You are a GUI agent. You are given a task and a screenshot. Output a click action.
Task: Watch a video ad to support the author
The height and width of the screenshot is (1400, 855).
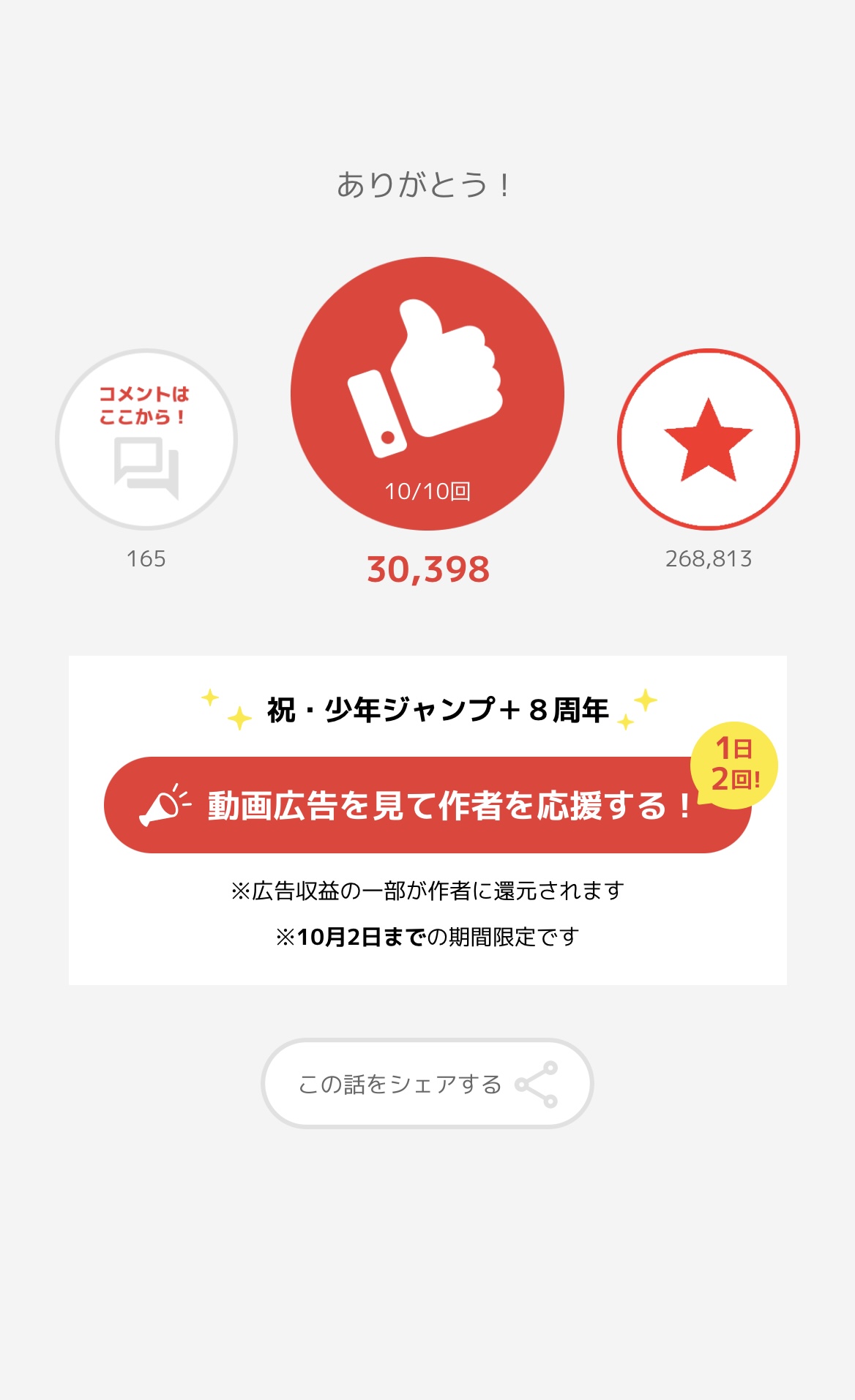[427, 805]
